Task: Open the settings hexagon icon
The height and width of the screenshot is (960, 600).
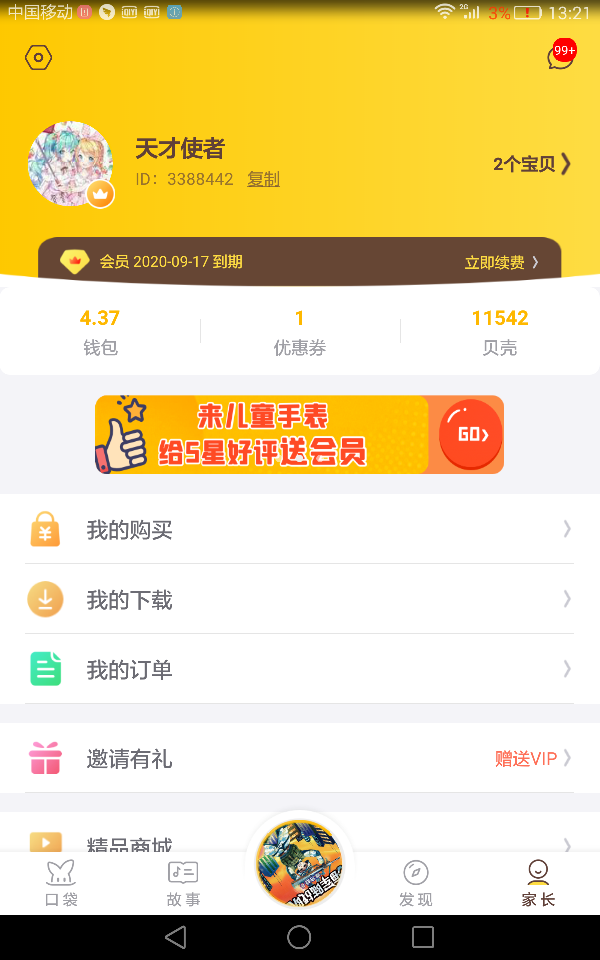Action: click(x=38, y=58)
